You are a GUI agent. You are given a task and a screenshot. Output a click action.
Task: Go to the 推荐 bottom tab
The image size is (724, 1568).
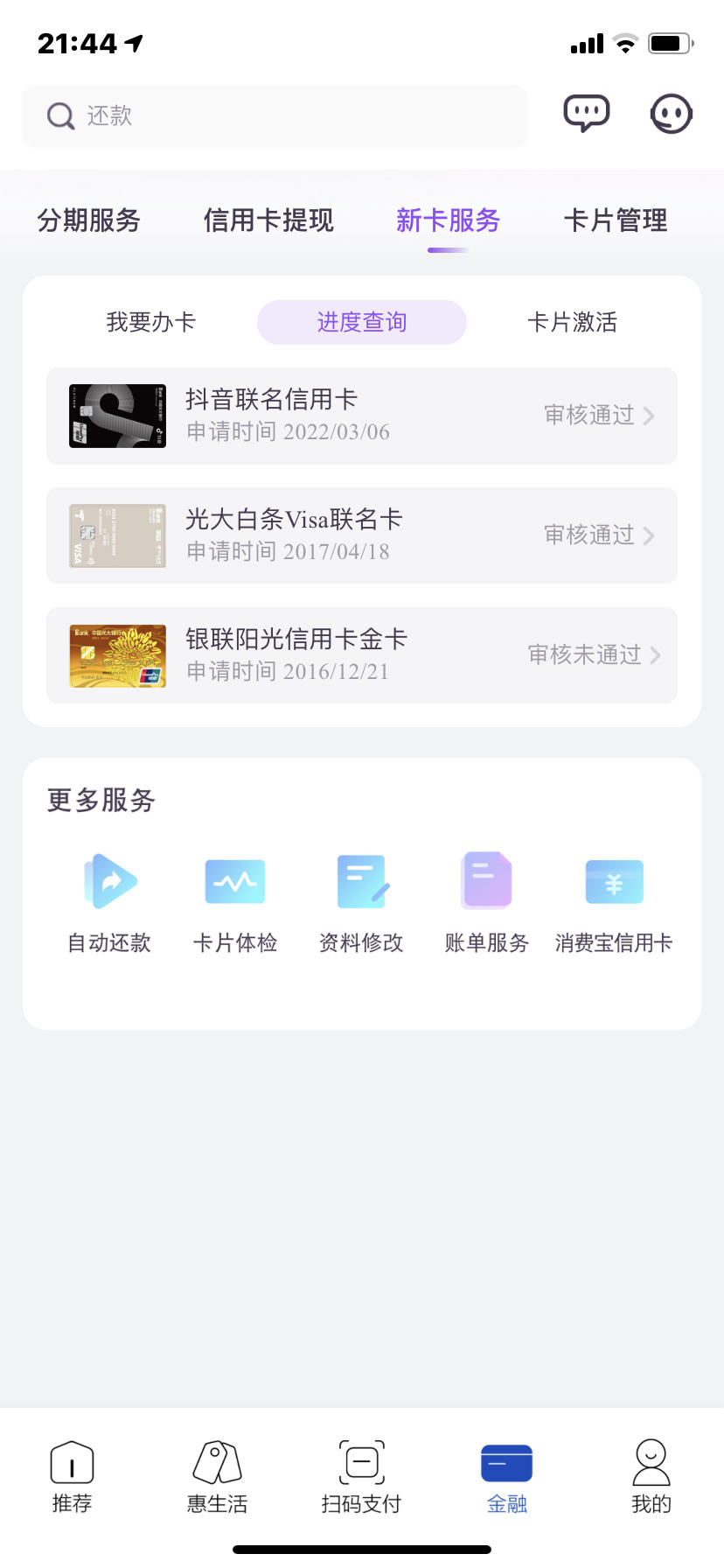pyautogui.click(x=72, y=1477)
